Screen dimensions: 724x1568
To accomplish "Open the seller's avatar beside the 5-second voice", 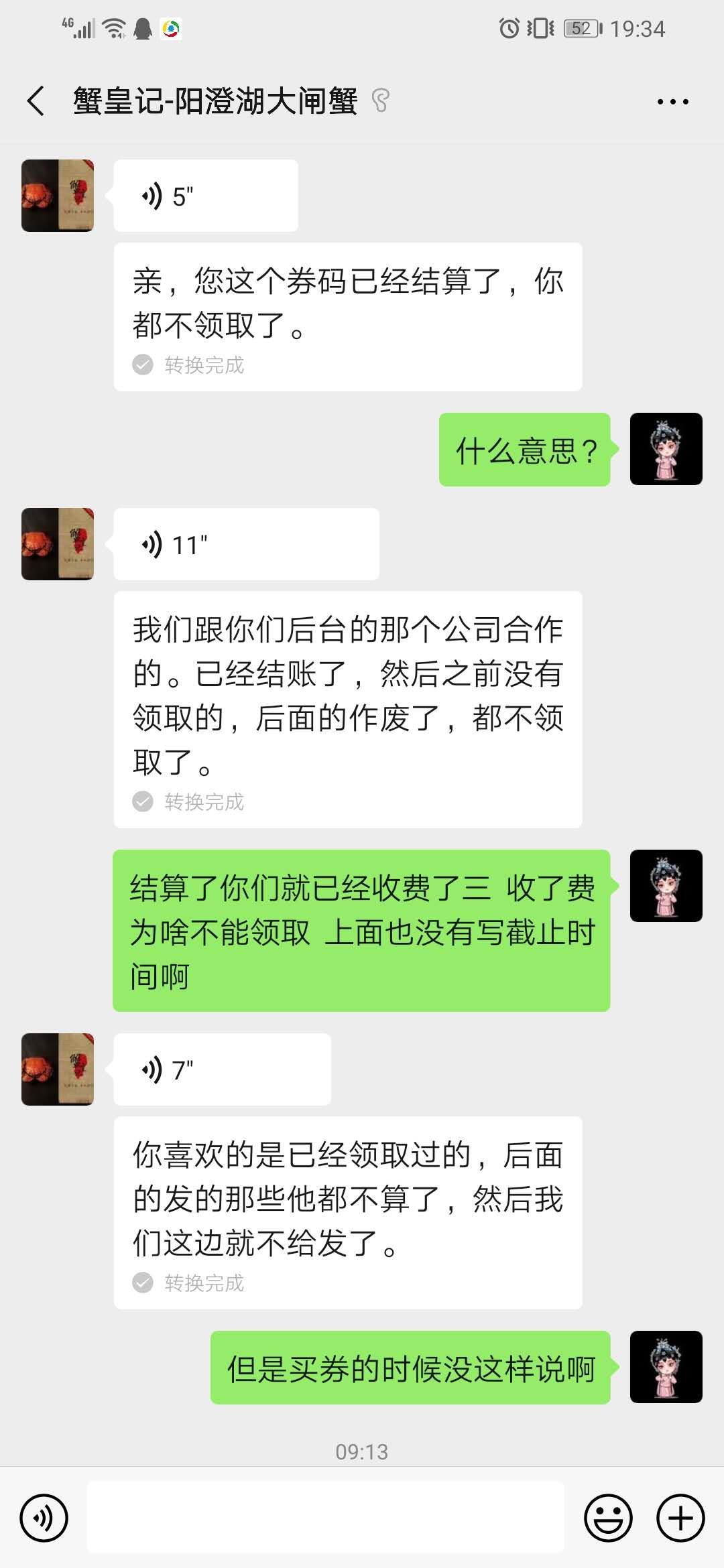I will click(58, 196).
